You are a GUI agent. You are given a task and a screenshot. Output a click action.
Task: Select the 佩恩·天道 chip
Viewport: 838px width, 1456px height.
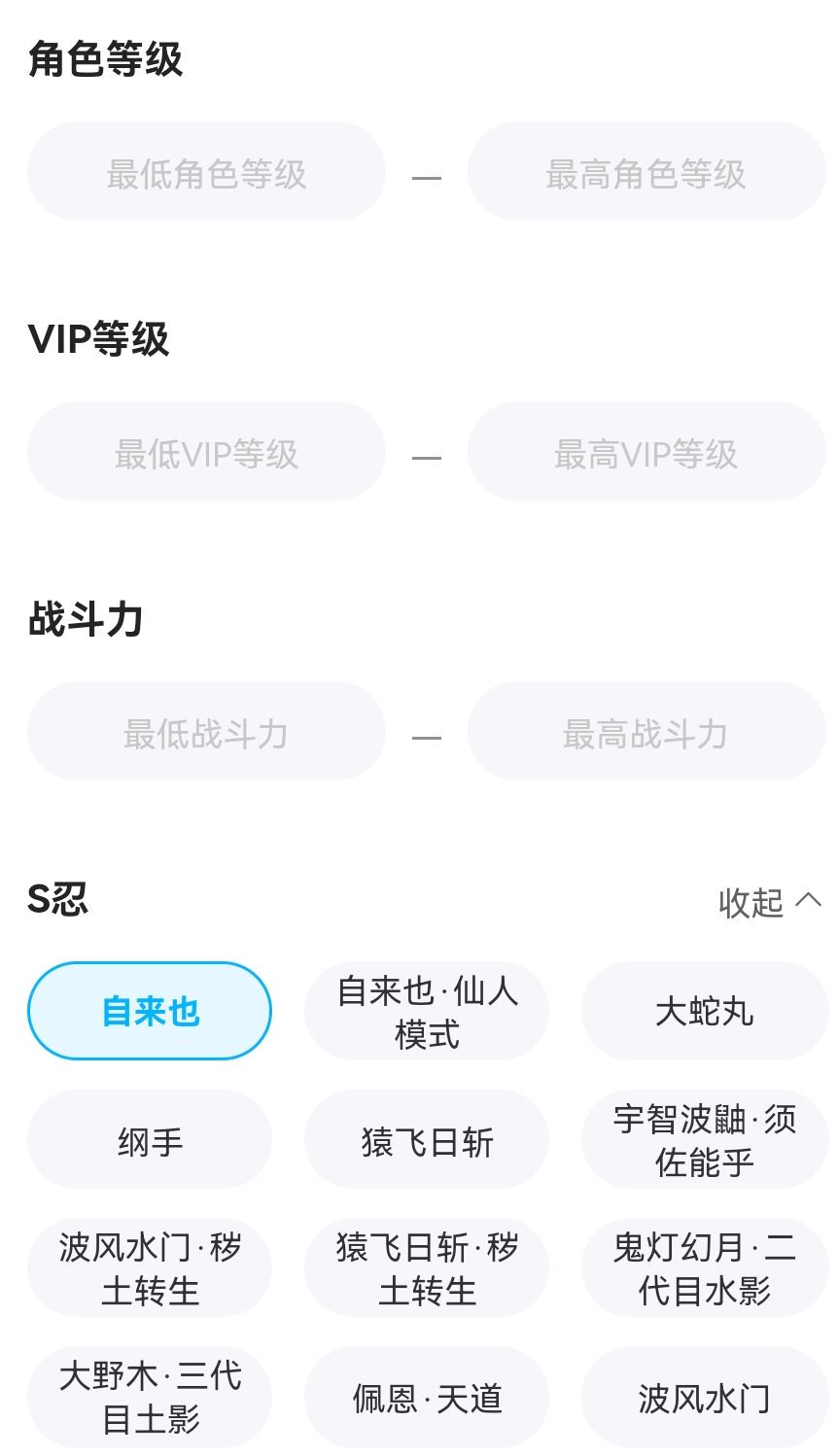pos(427,1397)
